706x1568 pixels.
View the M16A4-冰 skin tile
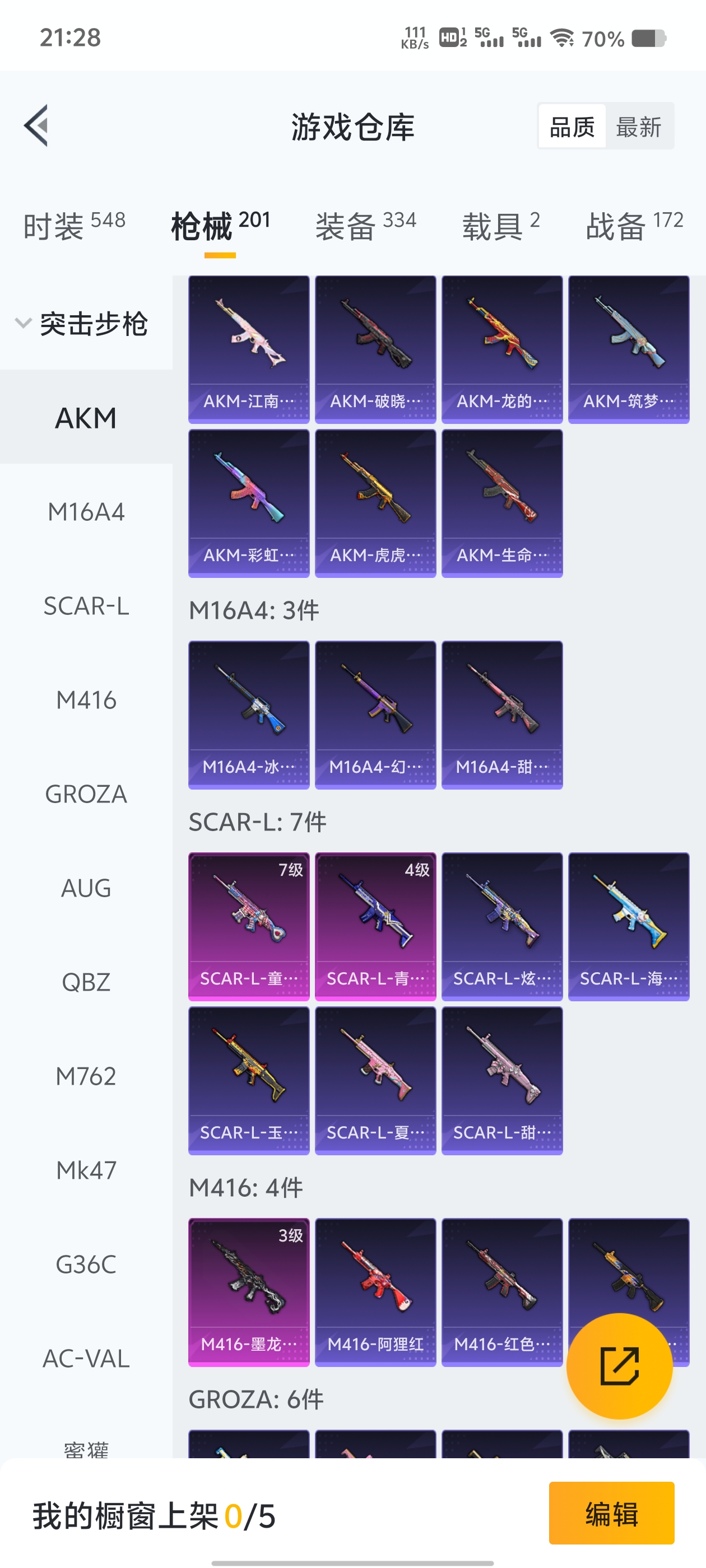click(249, 714)
